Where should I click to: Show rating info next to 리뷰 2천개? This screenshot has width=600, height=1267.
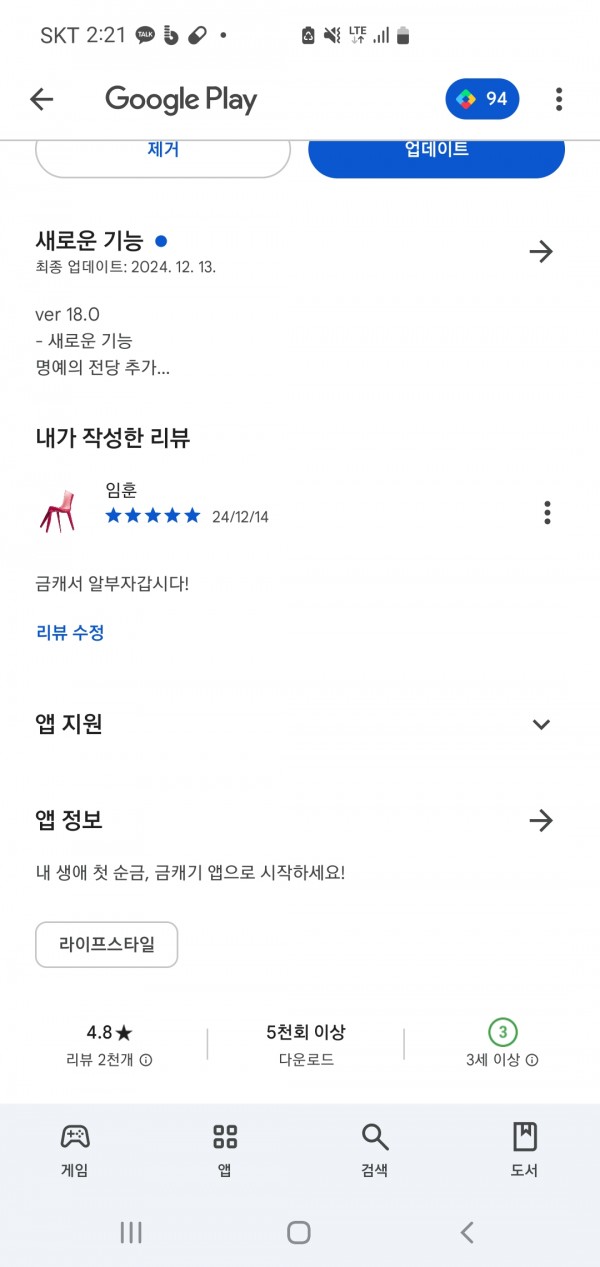146,1060
